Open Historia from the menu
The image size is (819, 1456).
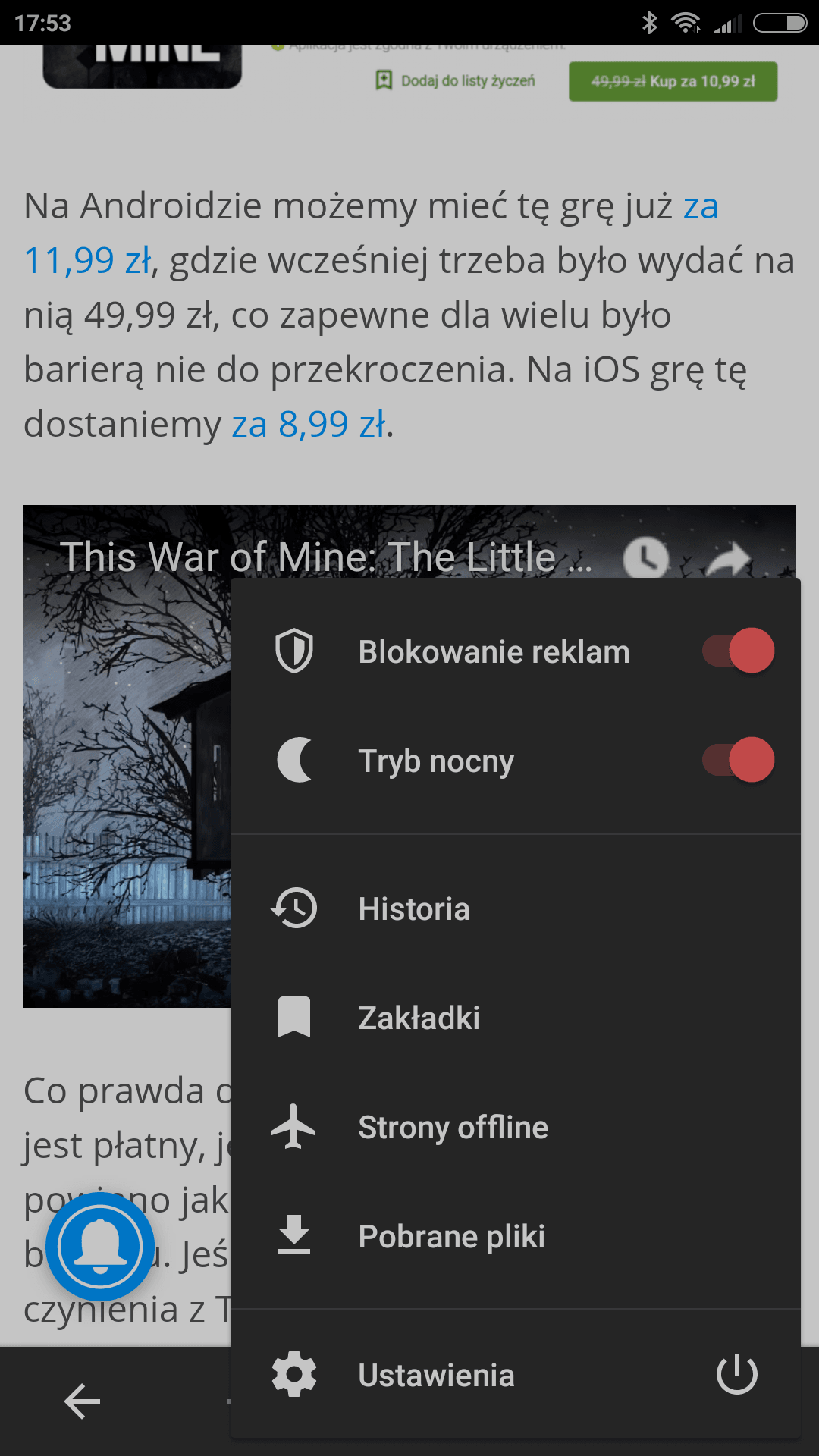tap(516, 908)
